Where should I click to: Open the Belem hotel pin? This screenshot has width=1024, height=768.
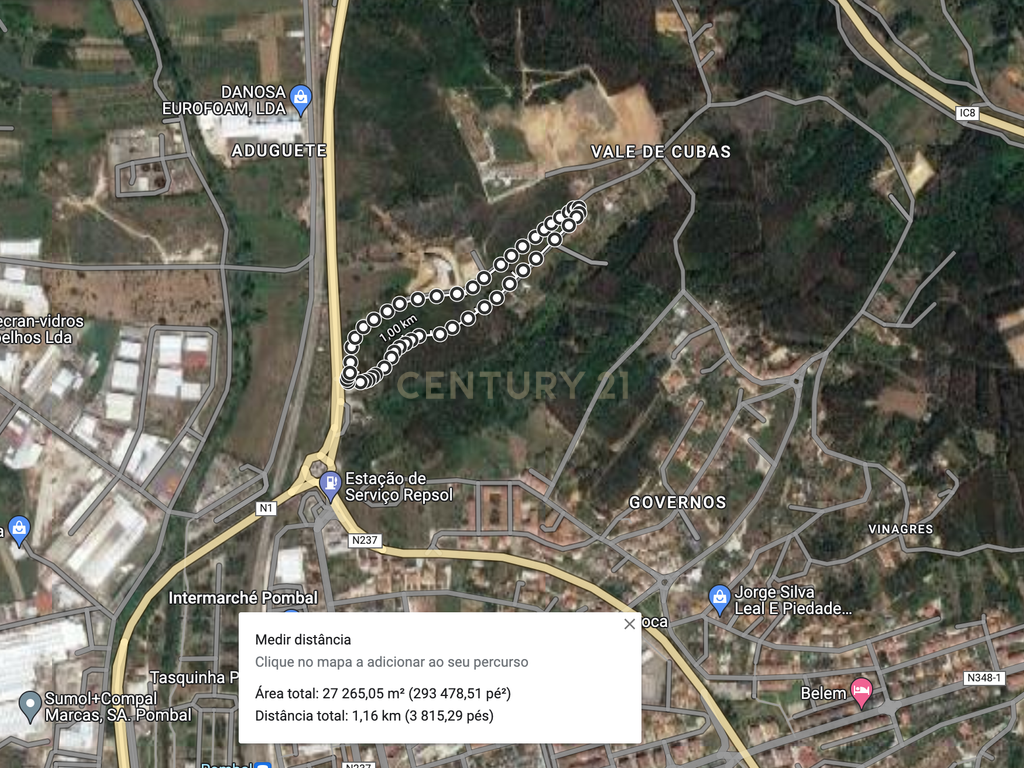click(861, 692)
